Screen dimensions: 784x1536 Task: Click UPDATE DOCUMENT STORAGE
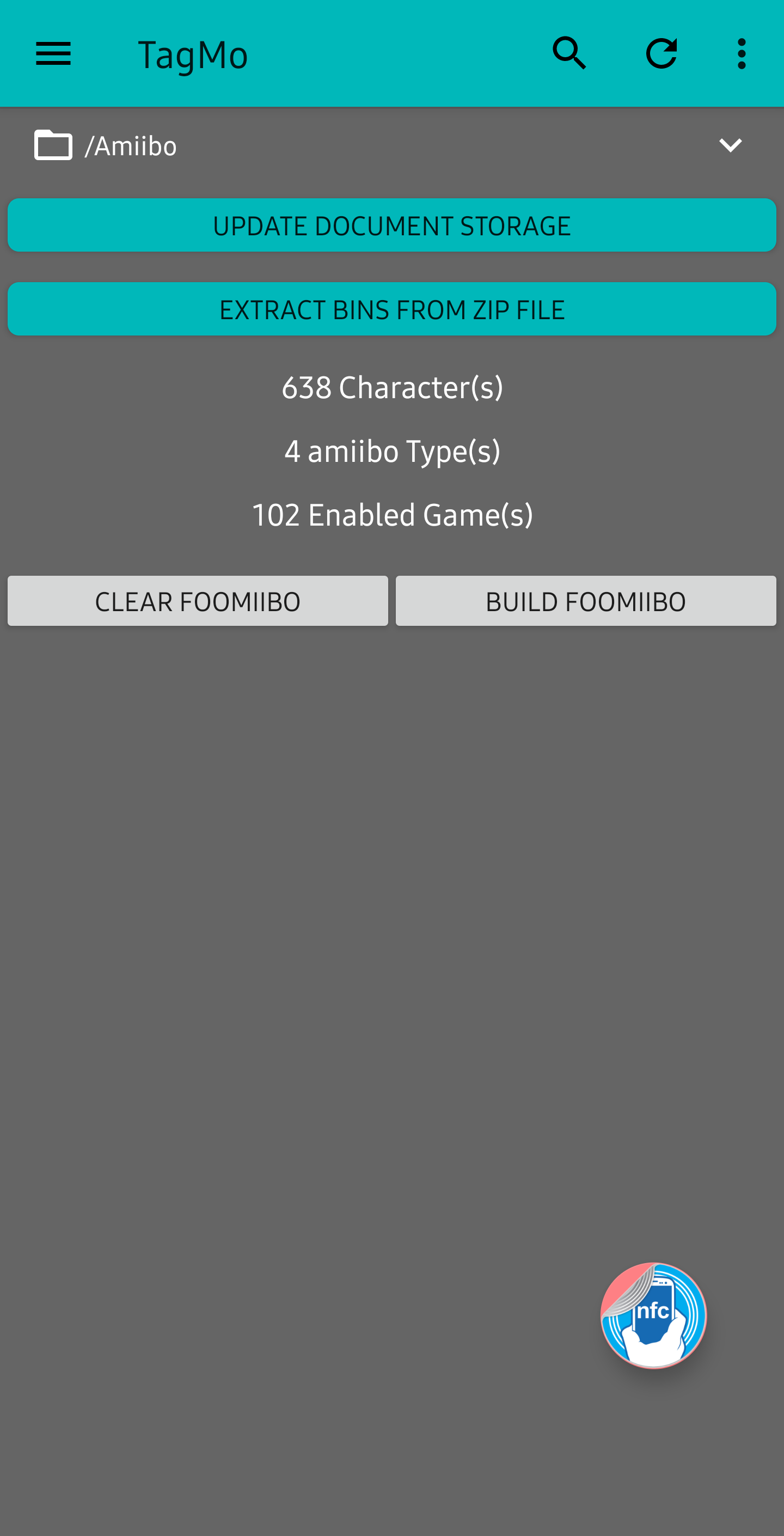pyautogui.click(x=391, y=225)
